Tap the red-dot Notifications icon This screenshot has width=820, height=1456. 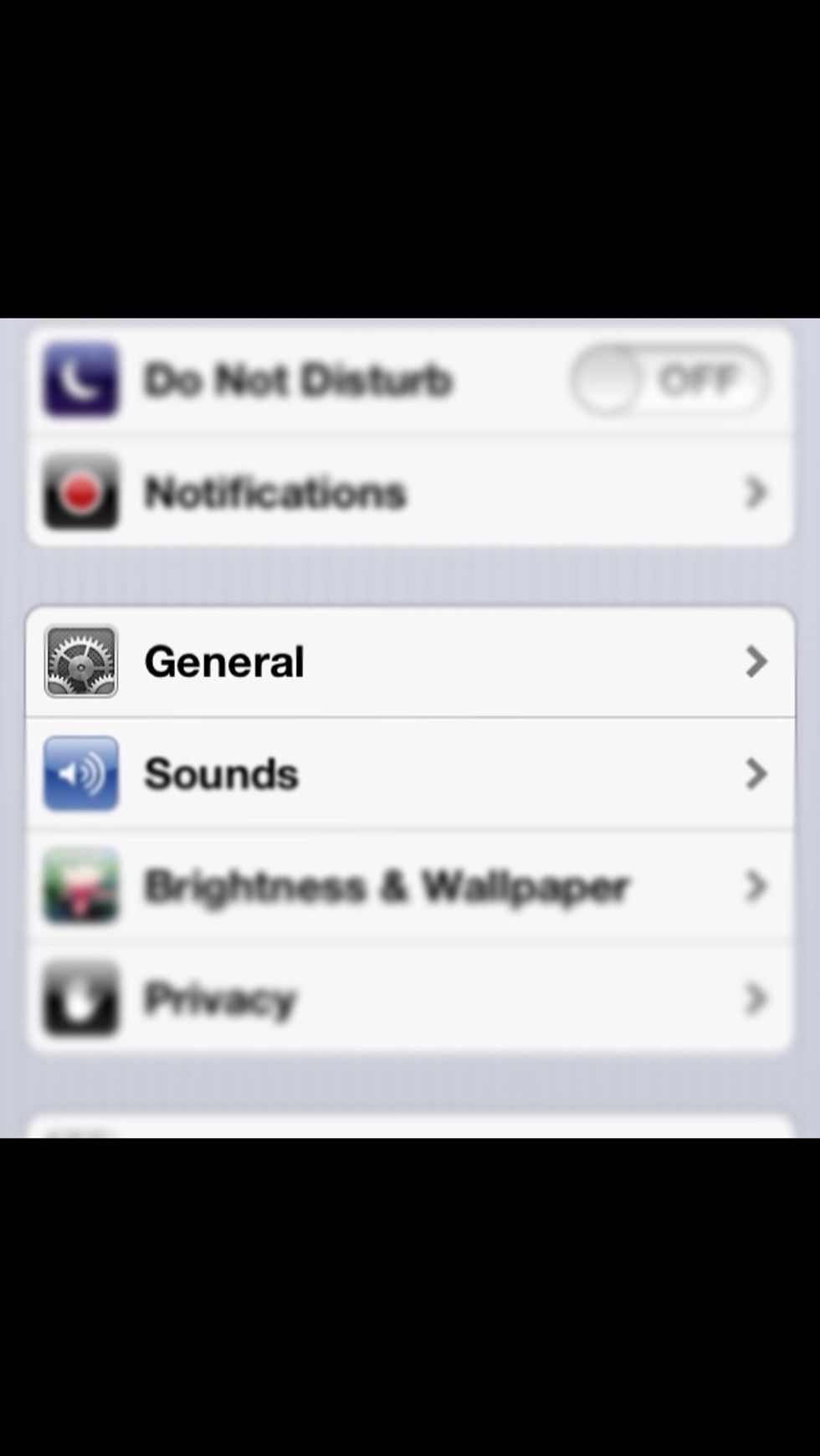pos(81,493)
